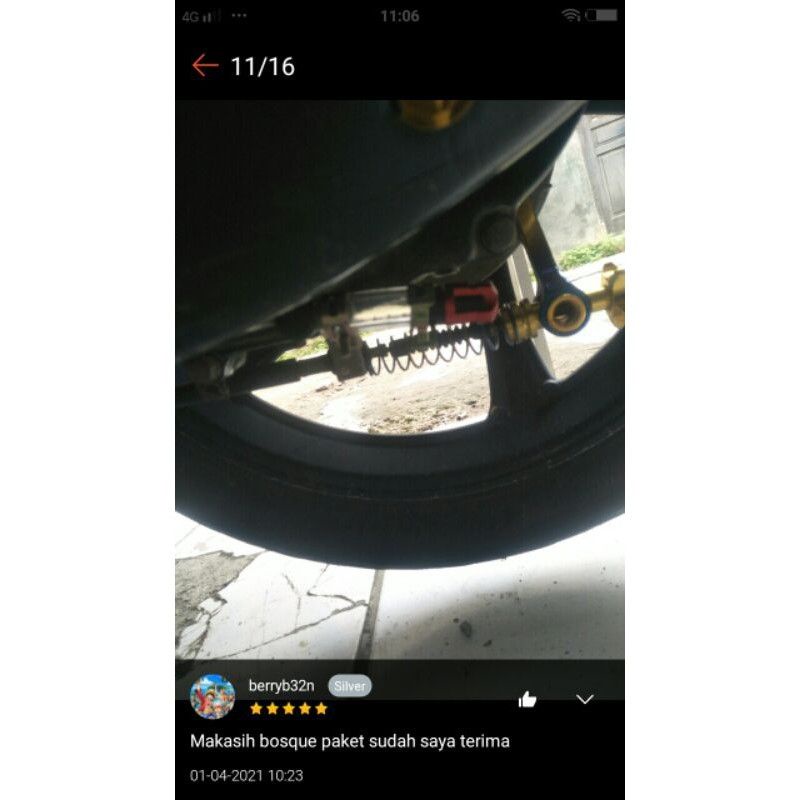Collapse the review text with the chevron

[x=585, y=699]
